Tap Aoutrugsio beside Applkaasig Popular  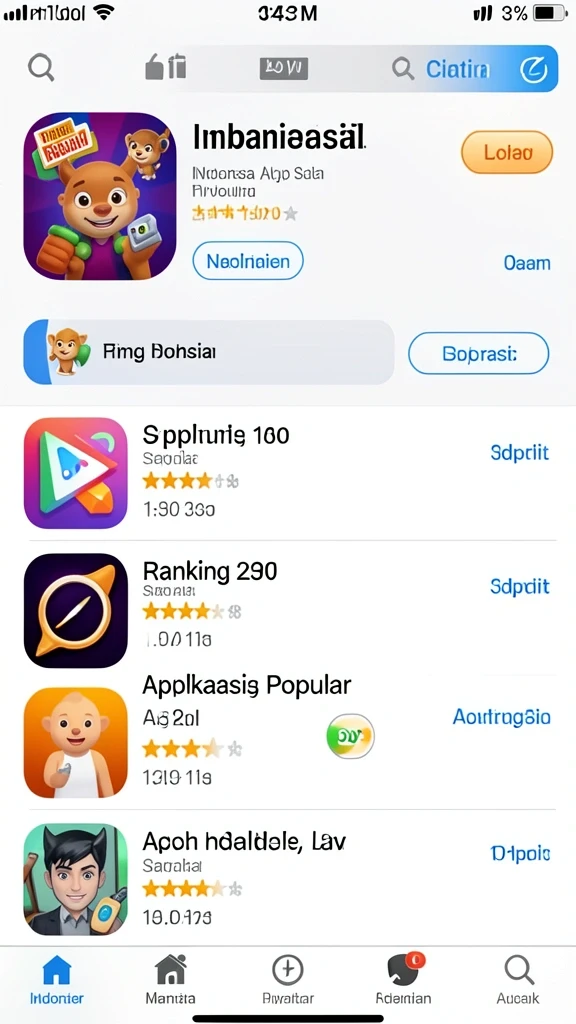(502, 717)
